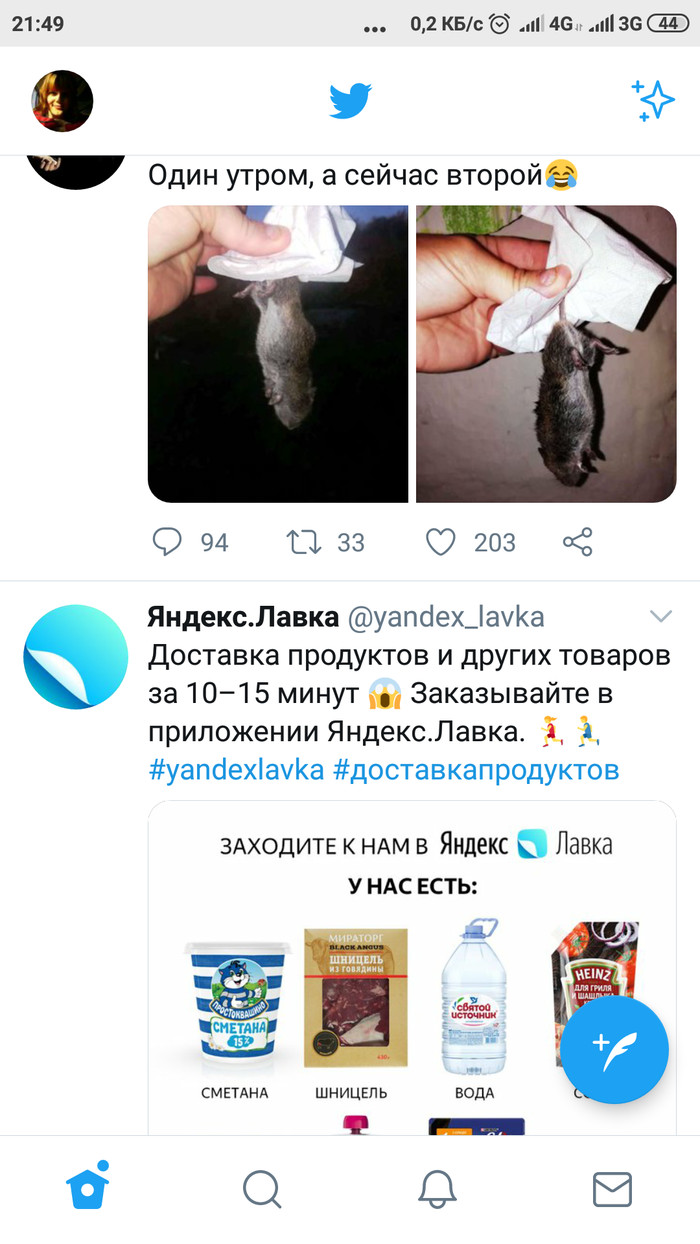Image resolution: width=700 pixels, height=1244 pixels.
Task: Open the left photo under the «Один утром» tweet
Action: click(x=278, y=353)
